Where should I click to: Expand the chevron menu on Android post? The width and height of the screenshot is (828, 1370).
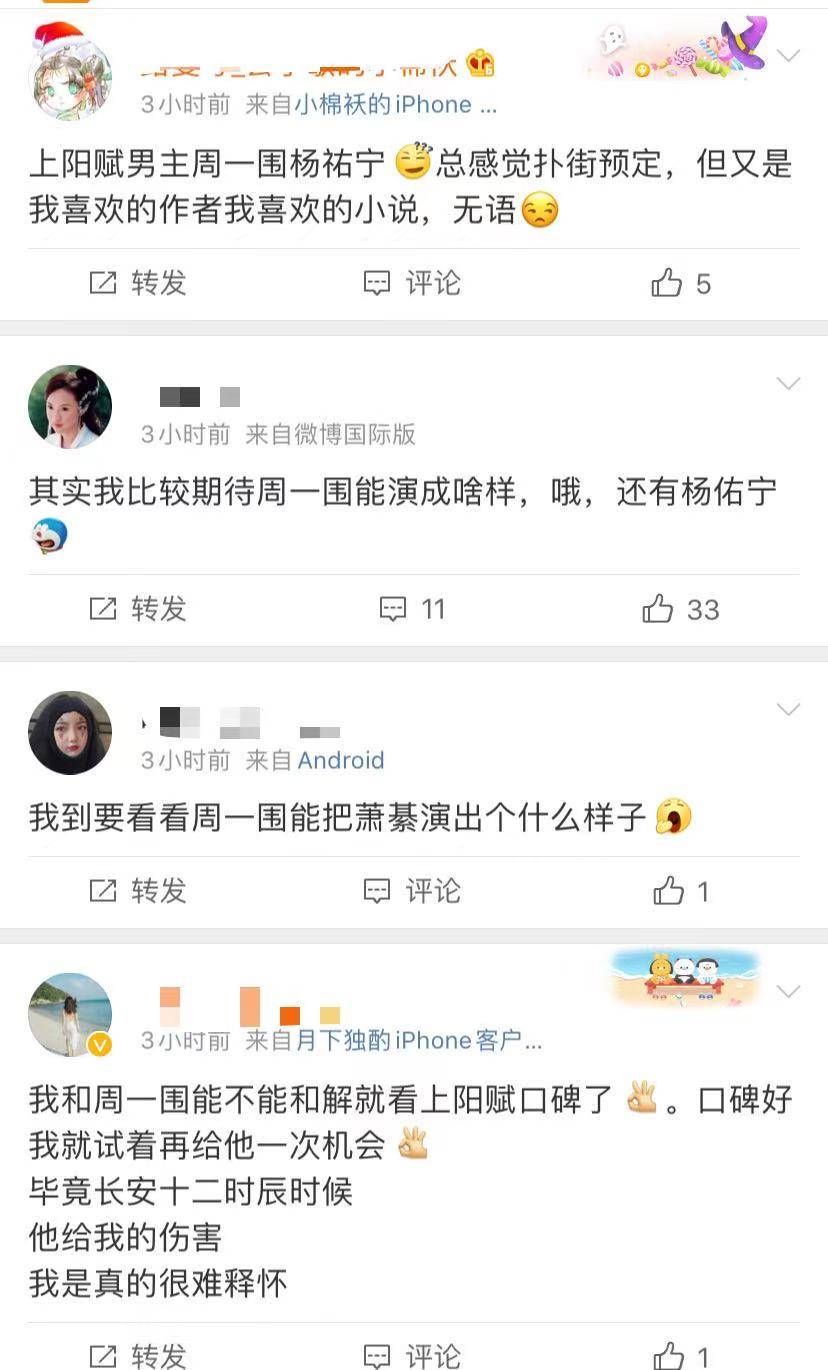pos(788,710)
